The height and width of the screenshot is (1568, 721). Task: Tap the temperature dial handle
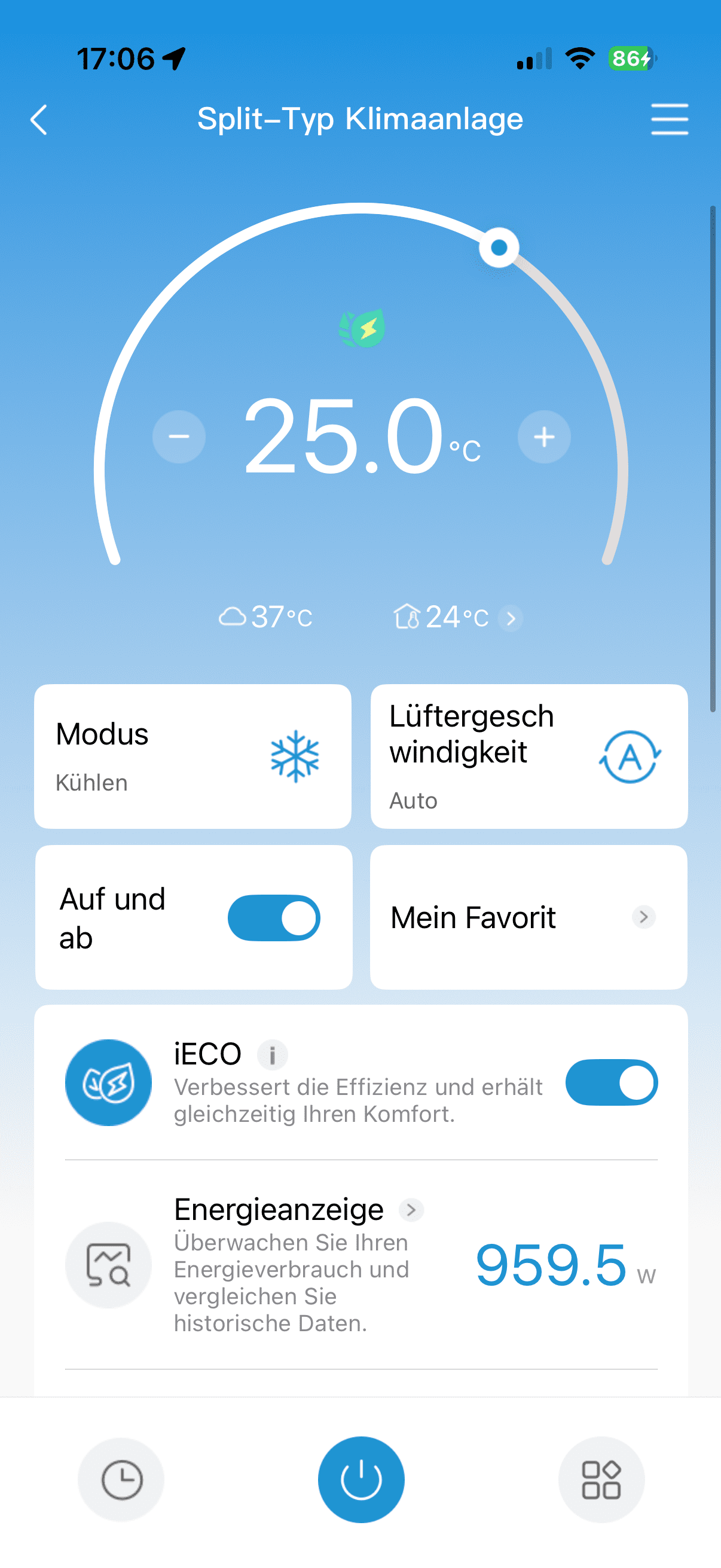point(499,248)
